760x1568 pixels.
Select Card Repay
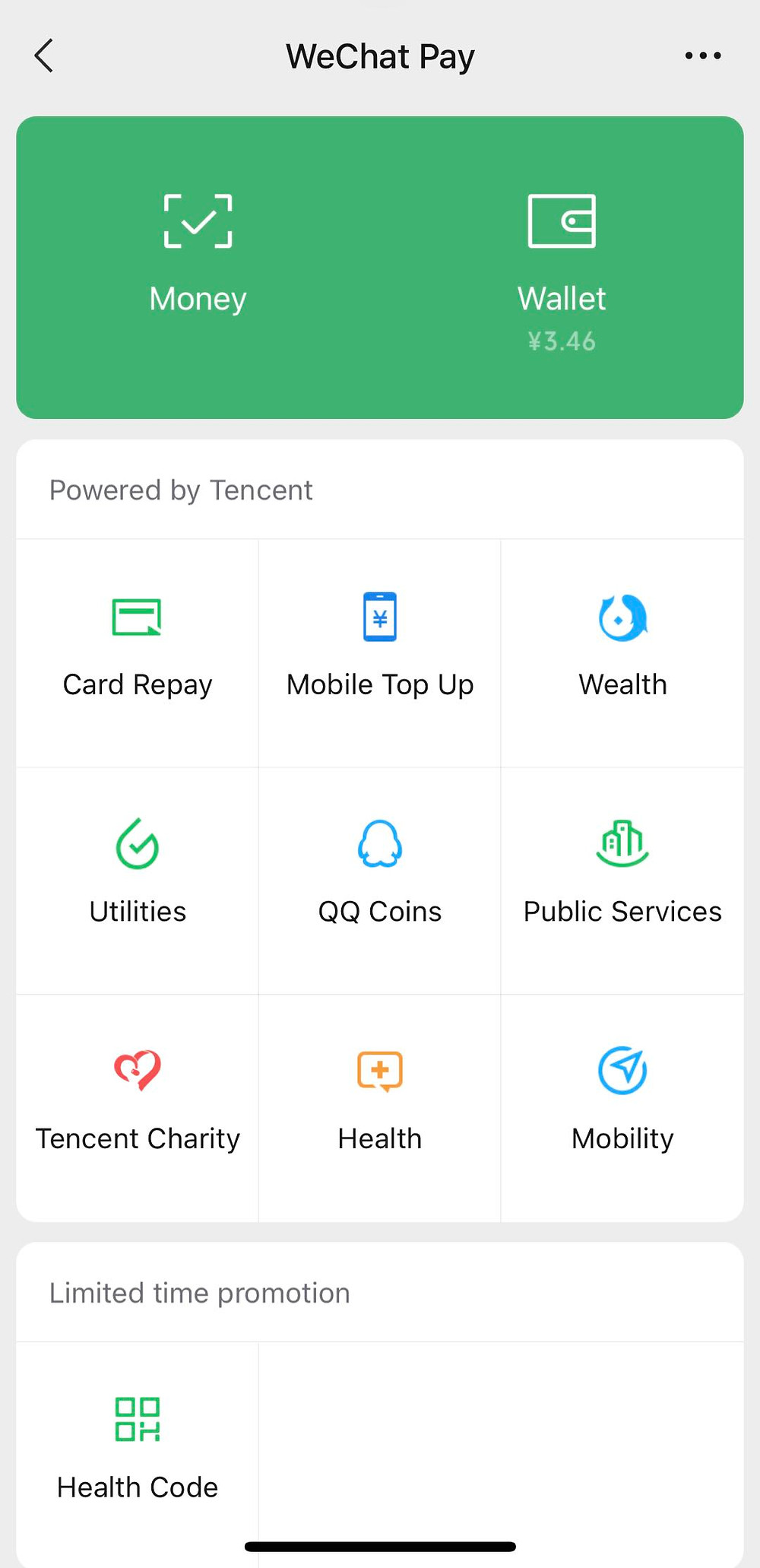[x=138, y=653]
